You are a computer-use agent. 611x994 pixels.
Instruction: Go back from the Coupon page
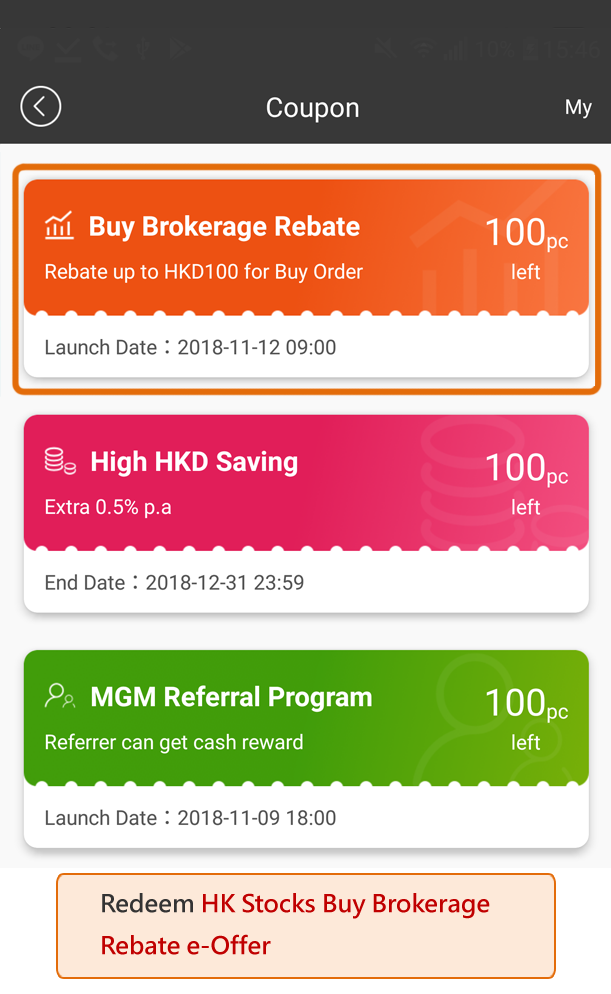click(41, 106)
